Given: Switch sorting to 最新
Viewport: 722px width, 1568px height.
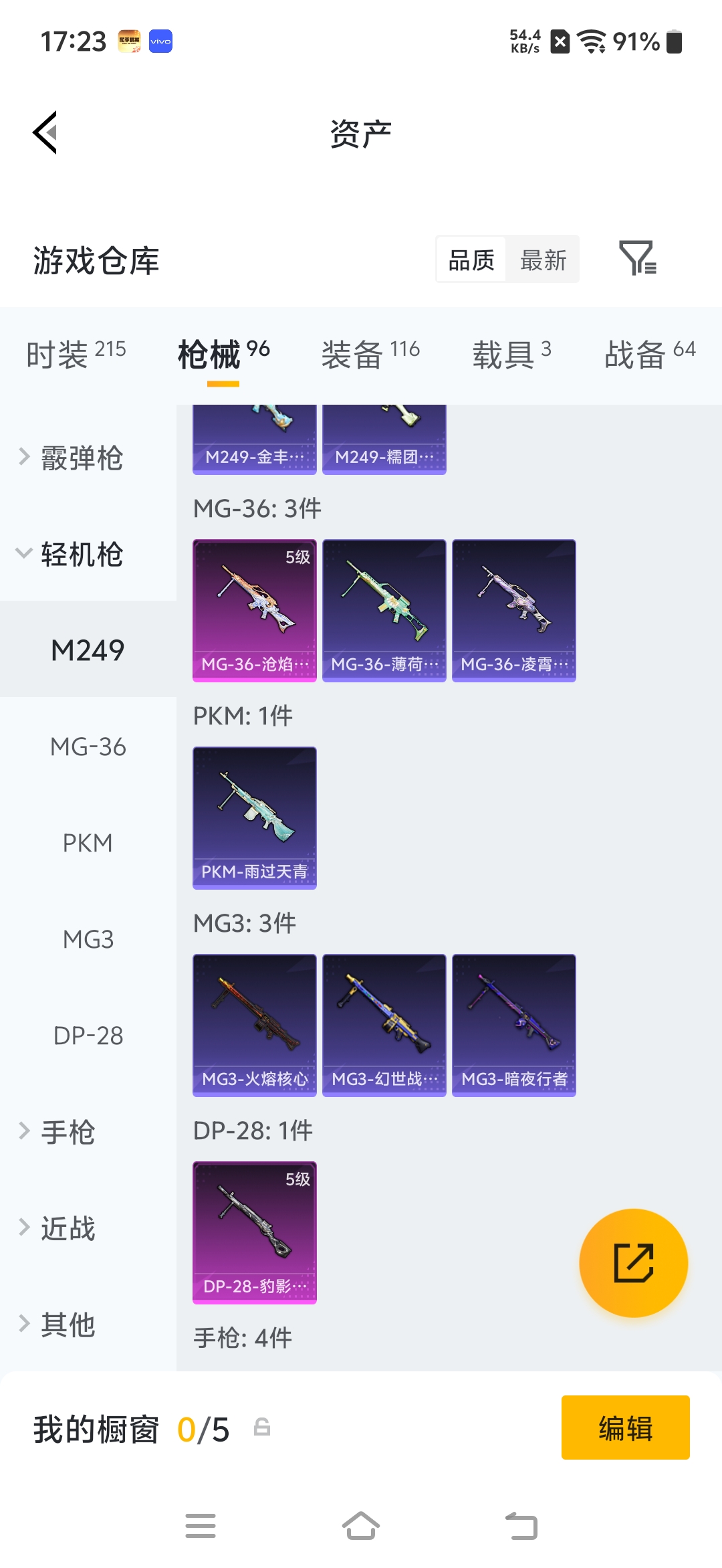Looking at the screenshot, I should point(543,260).
